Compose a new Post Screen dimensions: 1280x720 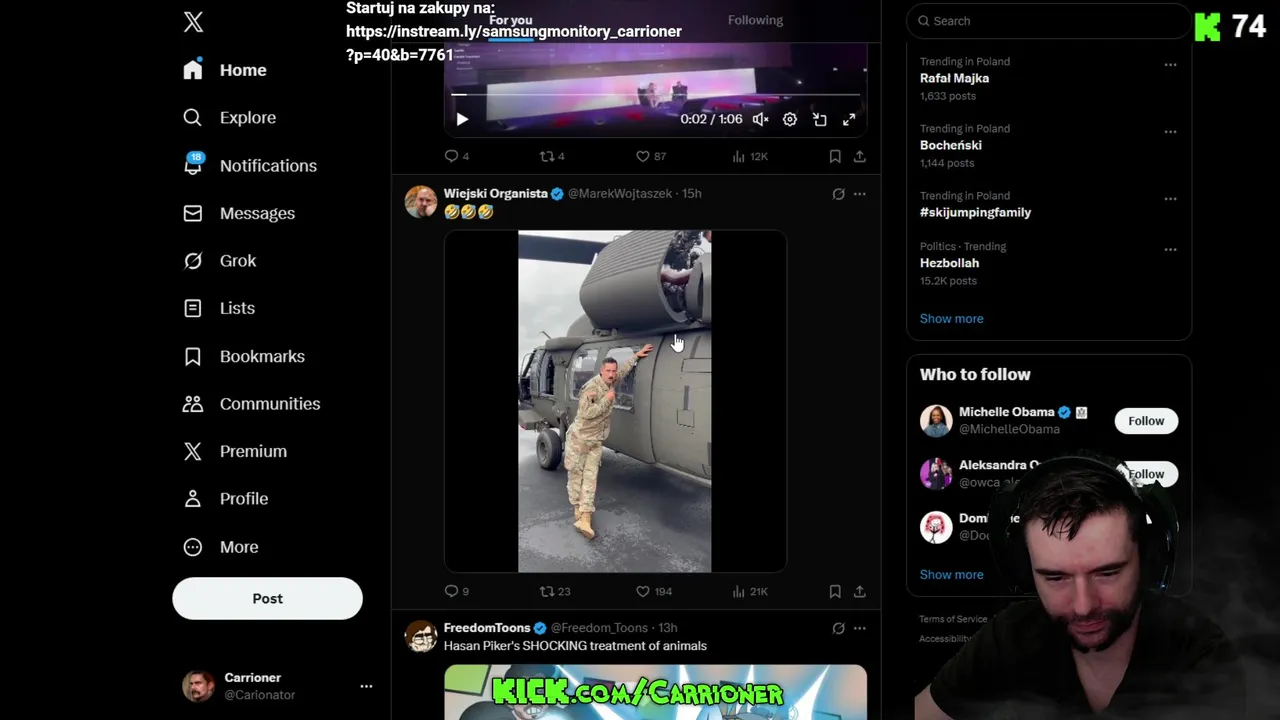[x=267, y=598]
